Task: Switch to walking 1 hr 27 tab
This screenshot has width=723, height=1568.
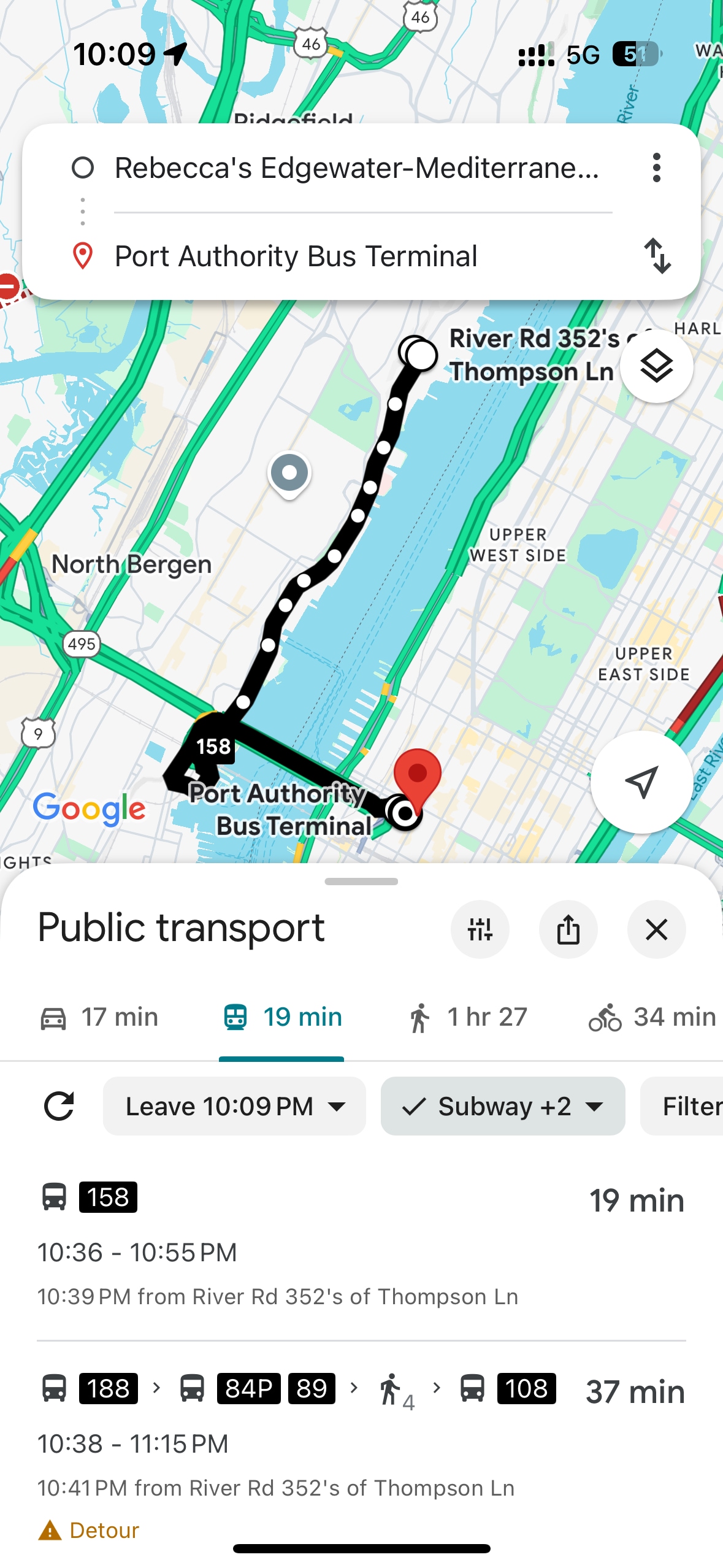Action: pyautogui.click(x=467, y=1017)
